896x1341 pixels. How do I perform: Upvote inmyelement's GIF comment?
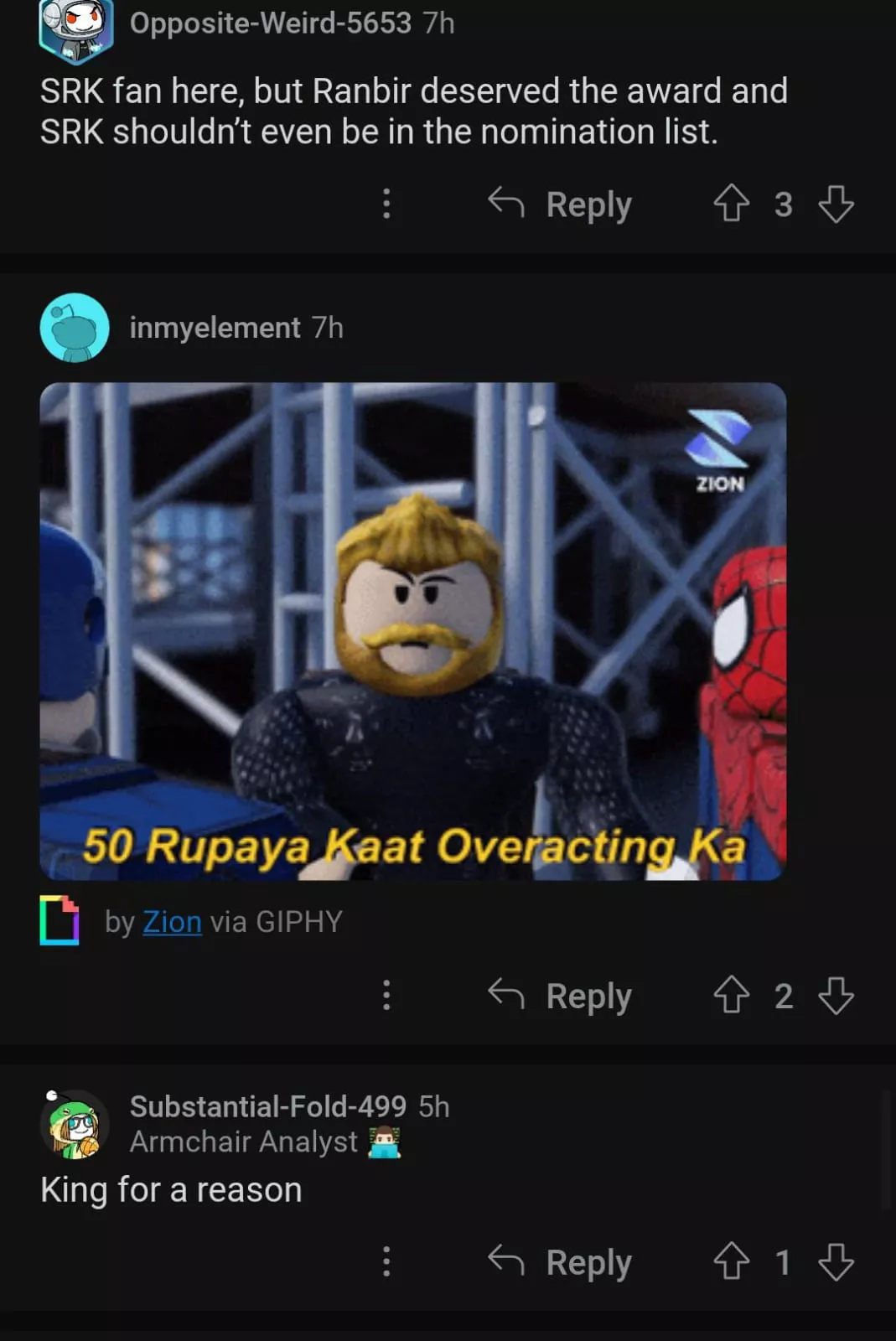731,995
